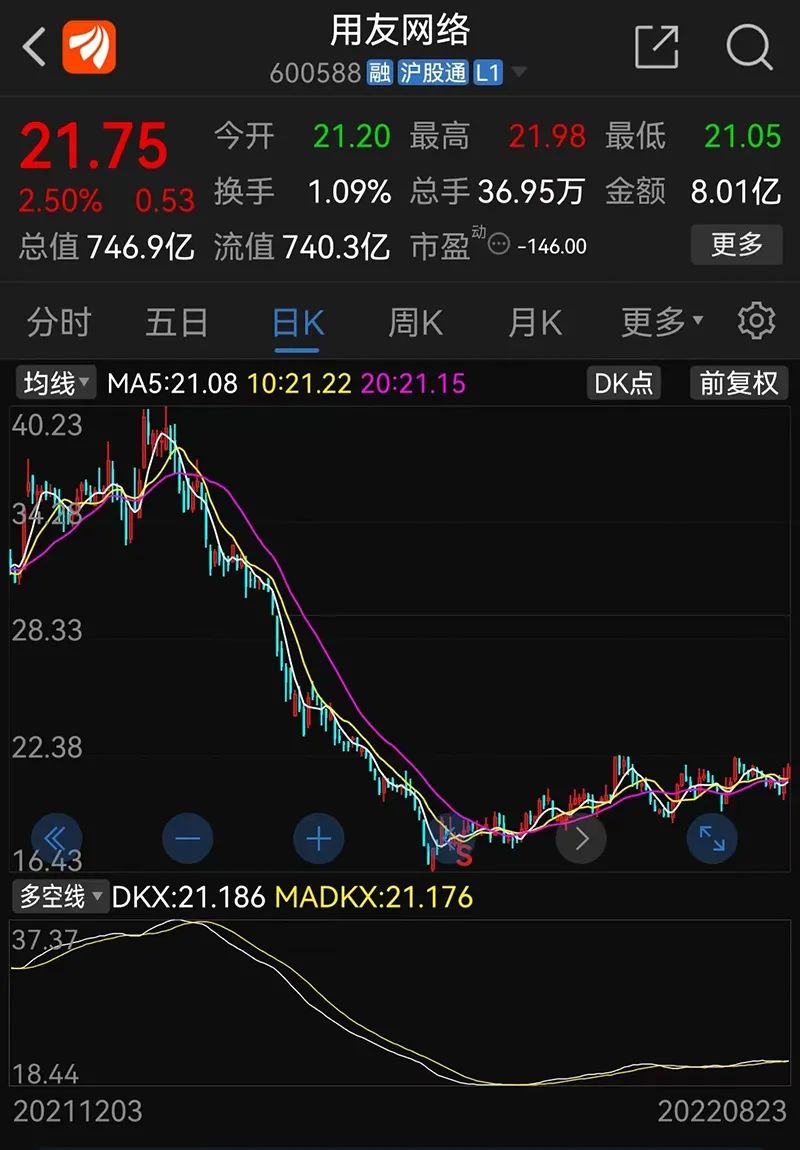Image resolution: width=800 pixels, height=1150 pixels.
Task: Open the share/forward icon top right
Action: [657, 45]
